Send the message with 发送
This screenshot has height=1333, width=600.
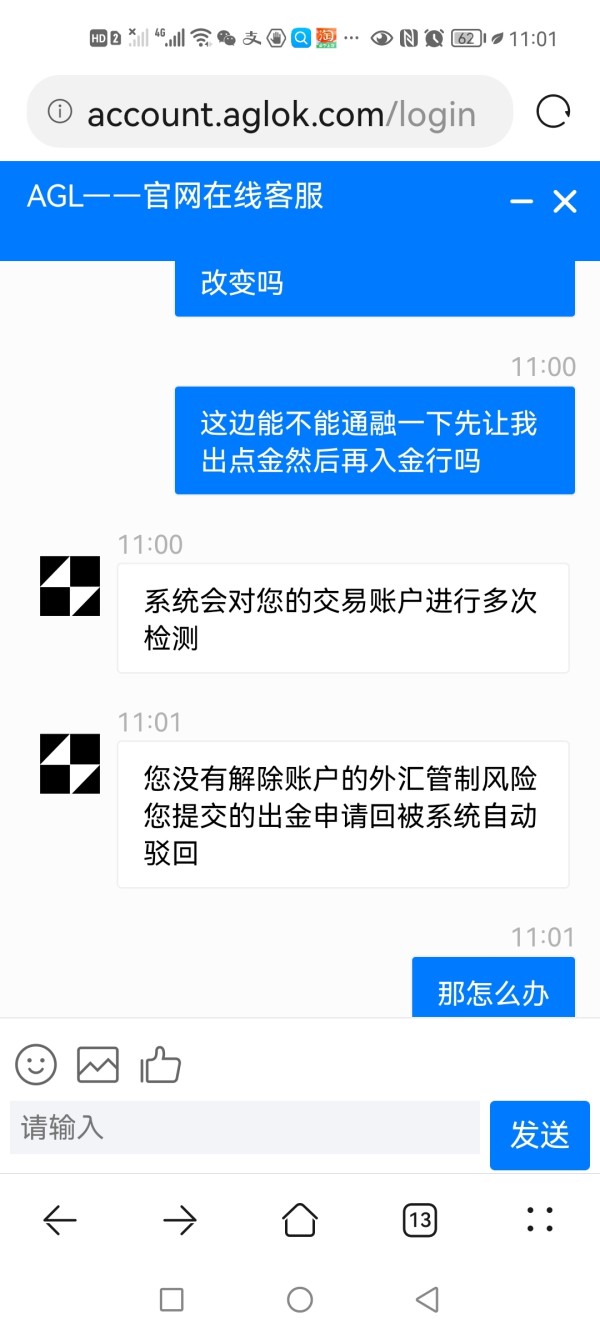click(x=540, y=1135)
